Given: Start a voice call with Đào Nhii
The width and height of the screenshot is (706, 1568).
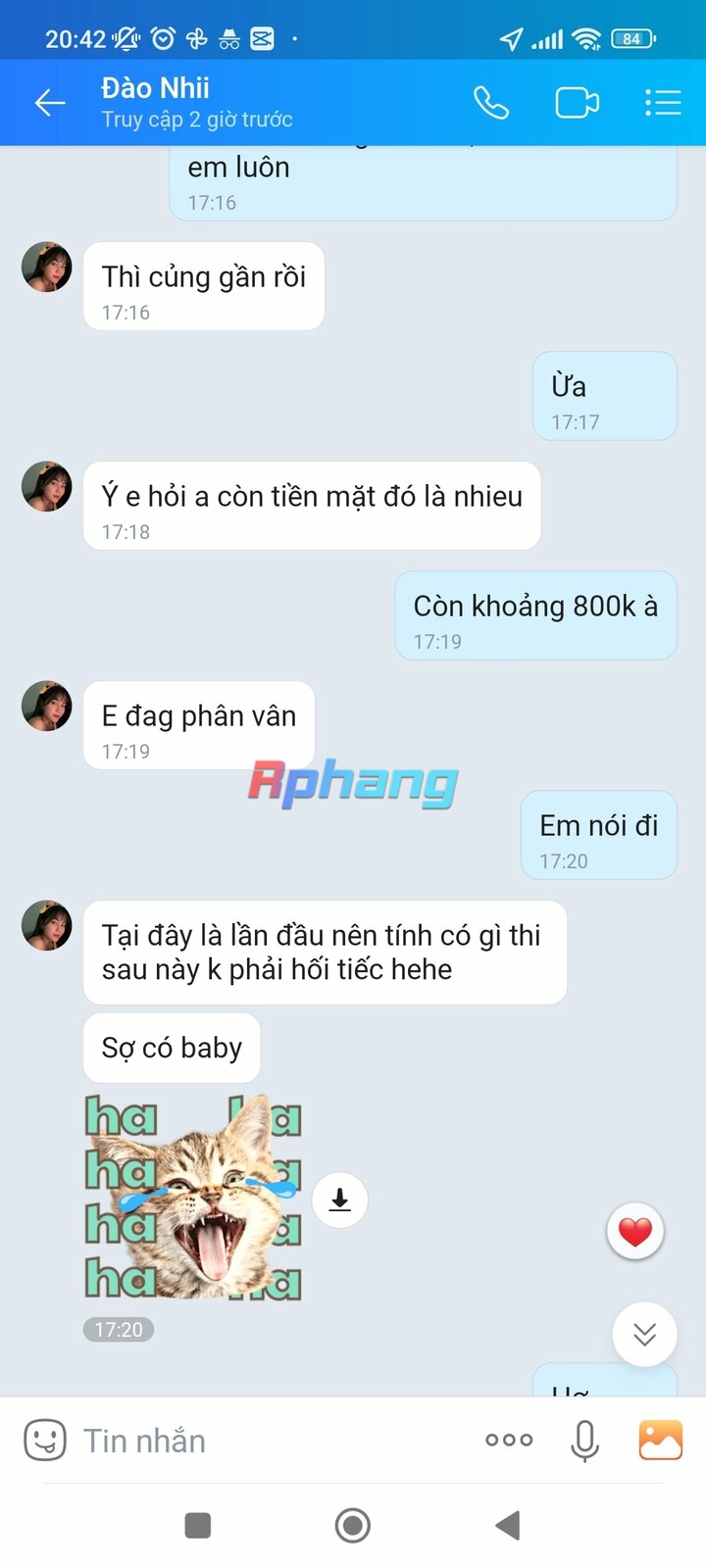Looking at the screenshot, I should [x=491, y=103].
